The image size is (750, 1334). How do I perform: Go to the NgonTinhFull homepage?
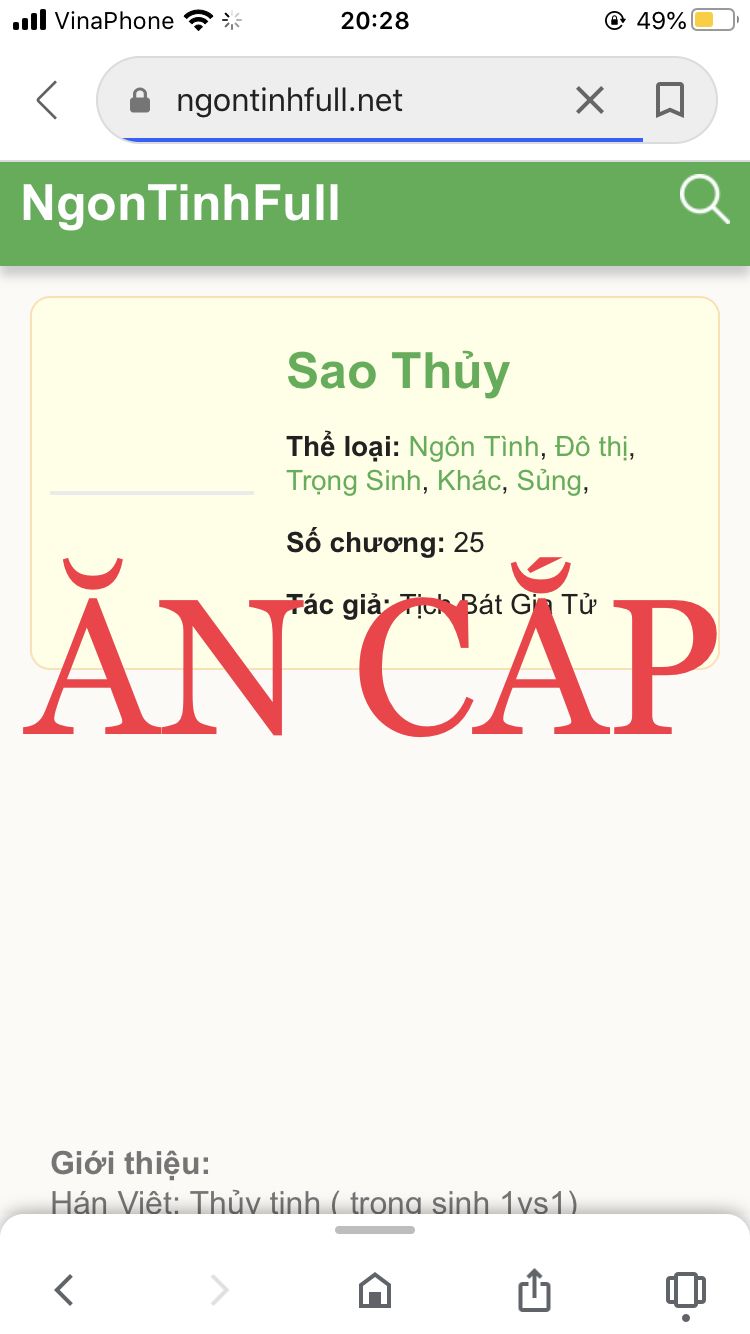click(181, 203)
